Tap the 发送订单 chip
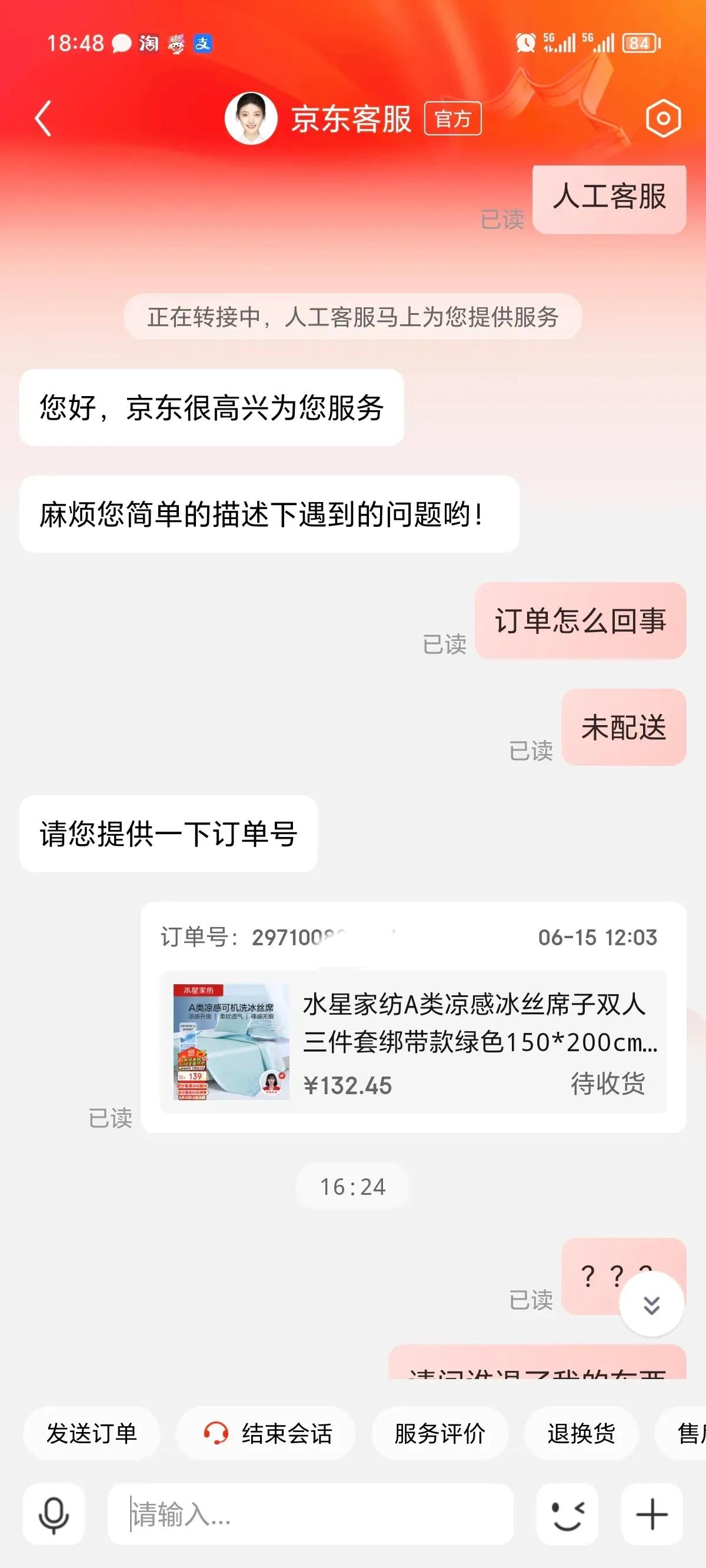Viewport: 706px width, 1568px height. [x=92, y=1433]
